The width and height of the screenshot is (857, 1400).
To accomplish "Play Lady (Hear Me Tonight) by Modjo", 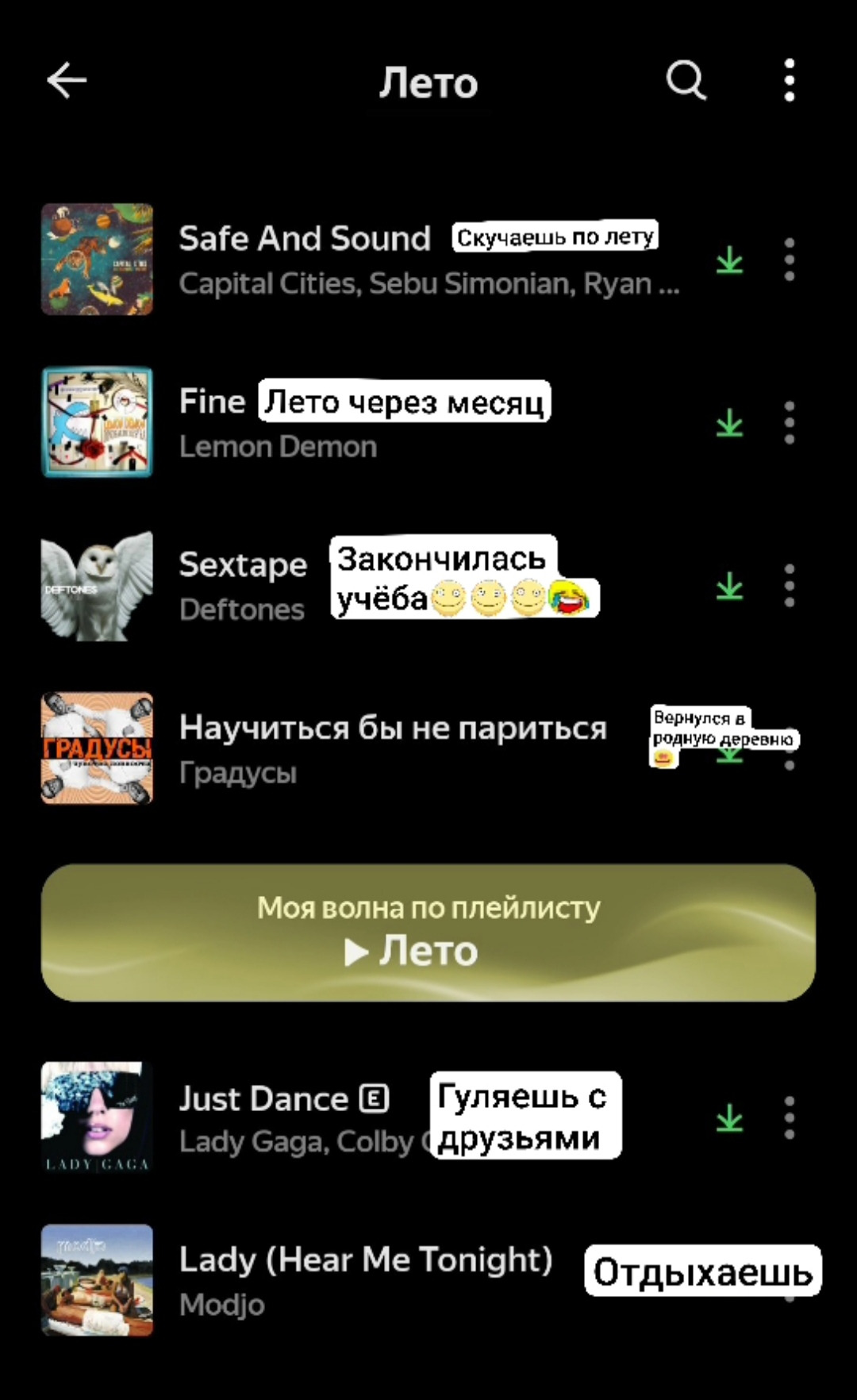I will pyautogui.click(x=365, y=1260).
